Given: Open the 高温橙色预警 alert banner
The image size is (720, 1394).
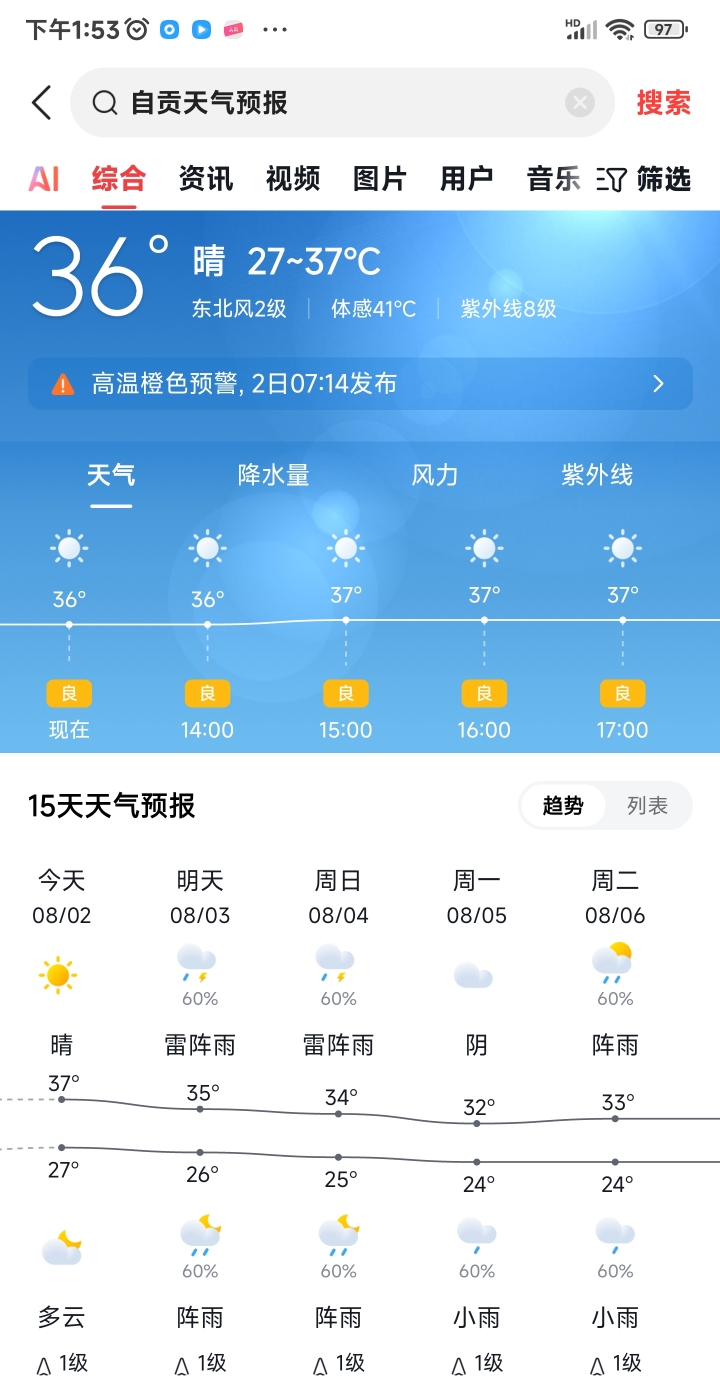Looking at the screenshot, I should click(360, 384).
